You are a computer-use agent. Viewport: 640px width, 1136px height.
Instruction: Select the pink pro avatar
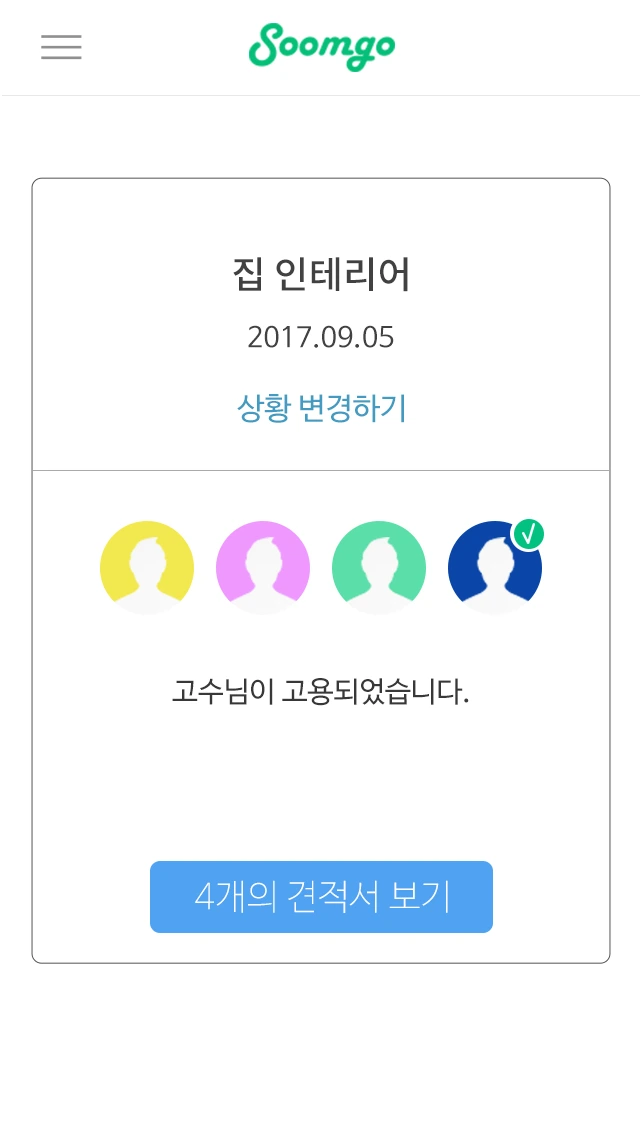click(x=263, y=567)
